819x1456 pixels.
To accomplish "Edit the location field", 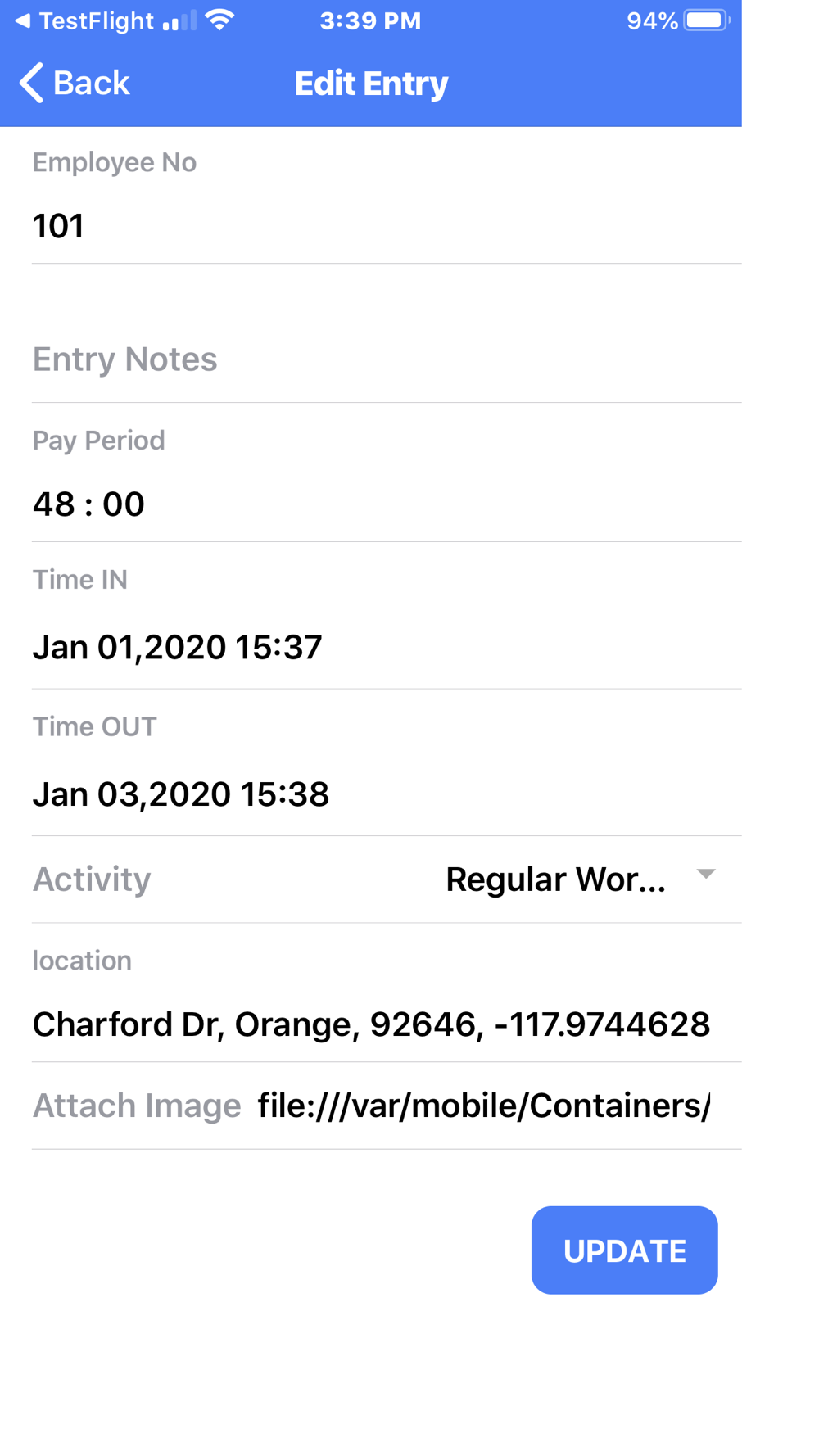I will click(x=387, y=1024).
